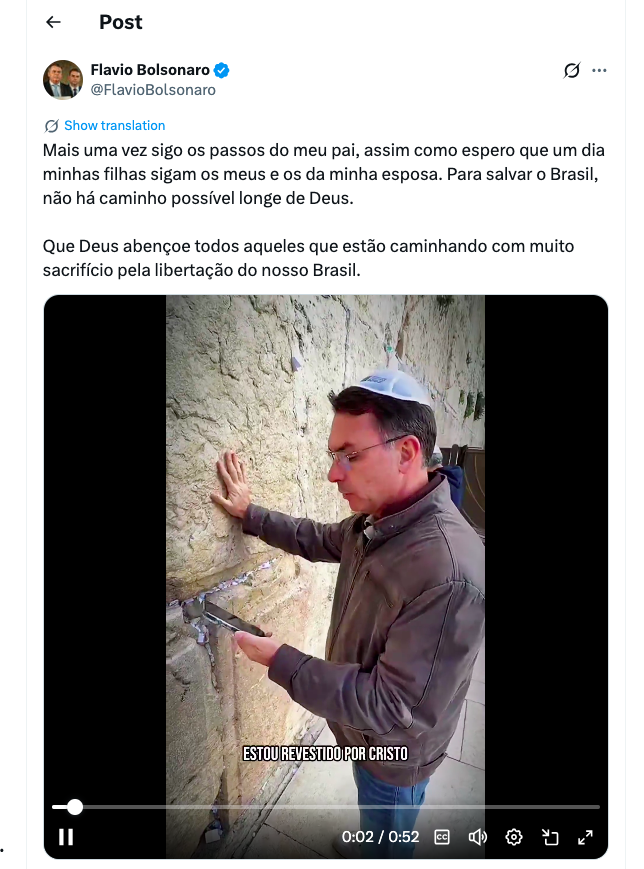644x869 pixels.
Task: Open the post's three-dot overflow menu
Action: (x=599, y=70)
